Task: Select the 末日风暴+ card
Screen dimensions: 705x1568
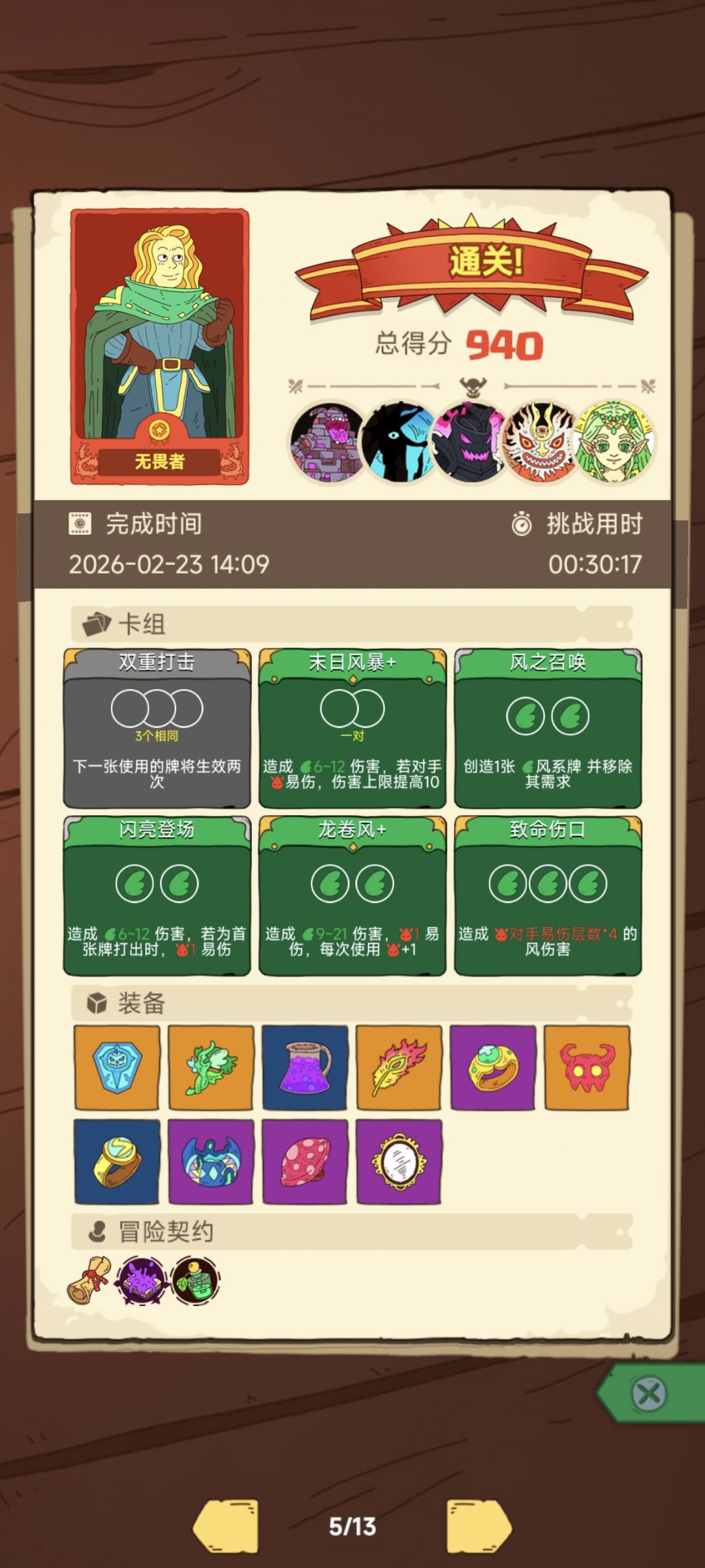Action: click(x=351, y=731)
